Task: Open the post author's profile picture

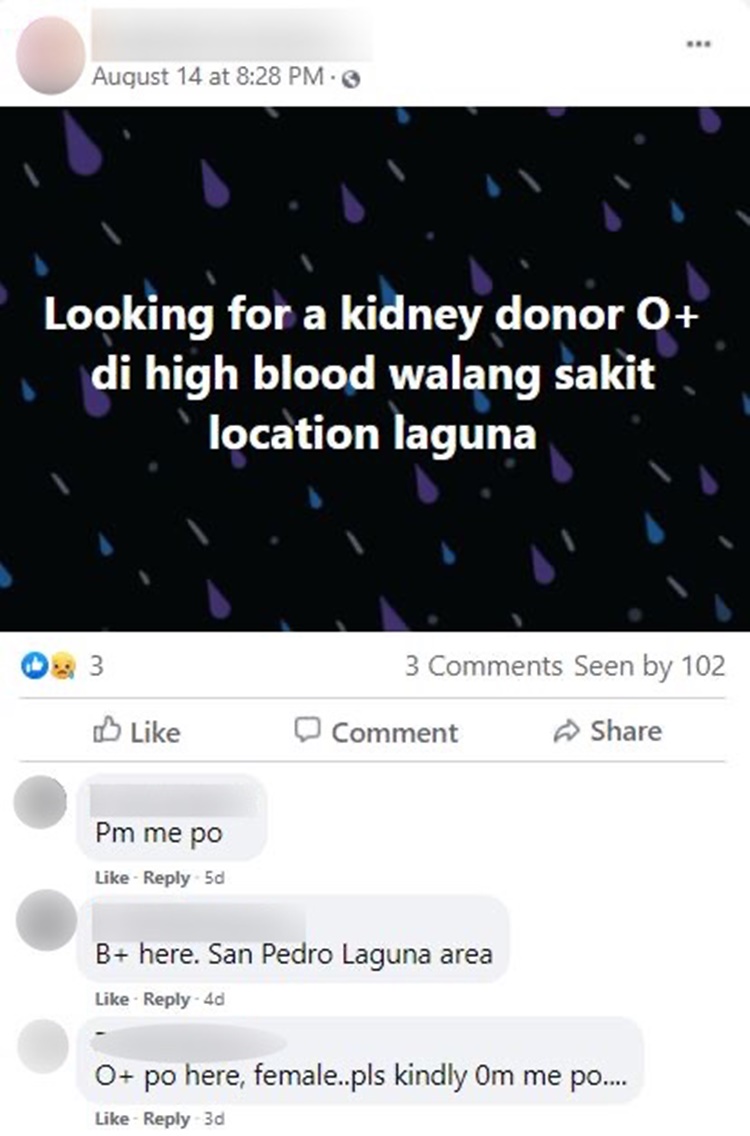Action: (52, 55)
